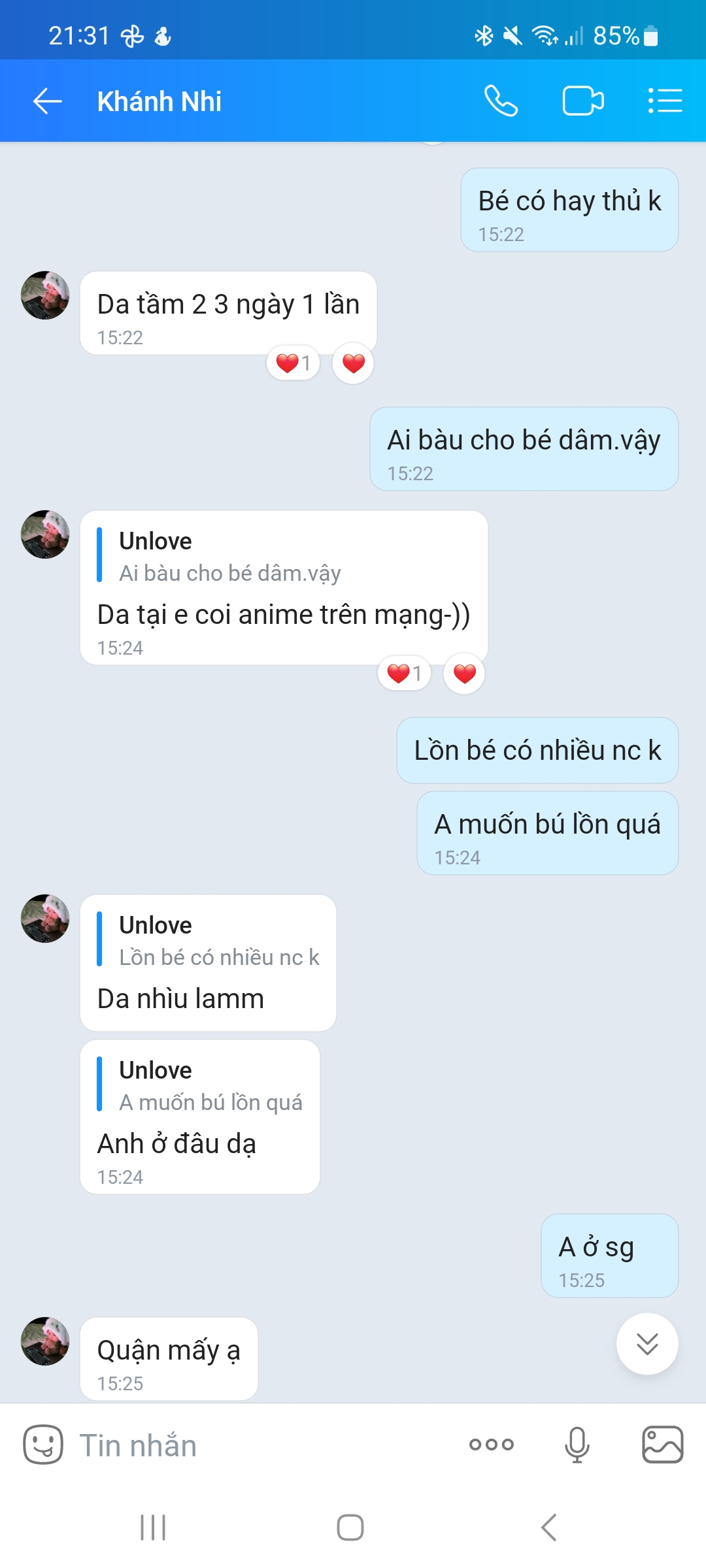Open Khánh Nhi's profile from header name
The image size is (706, 1568).
coord(159,101)
